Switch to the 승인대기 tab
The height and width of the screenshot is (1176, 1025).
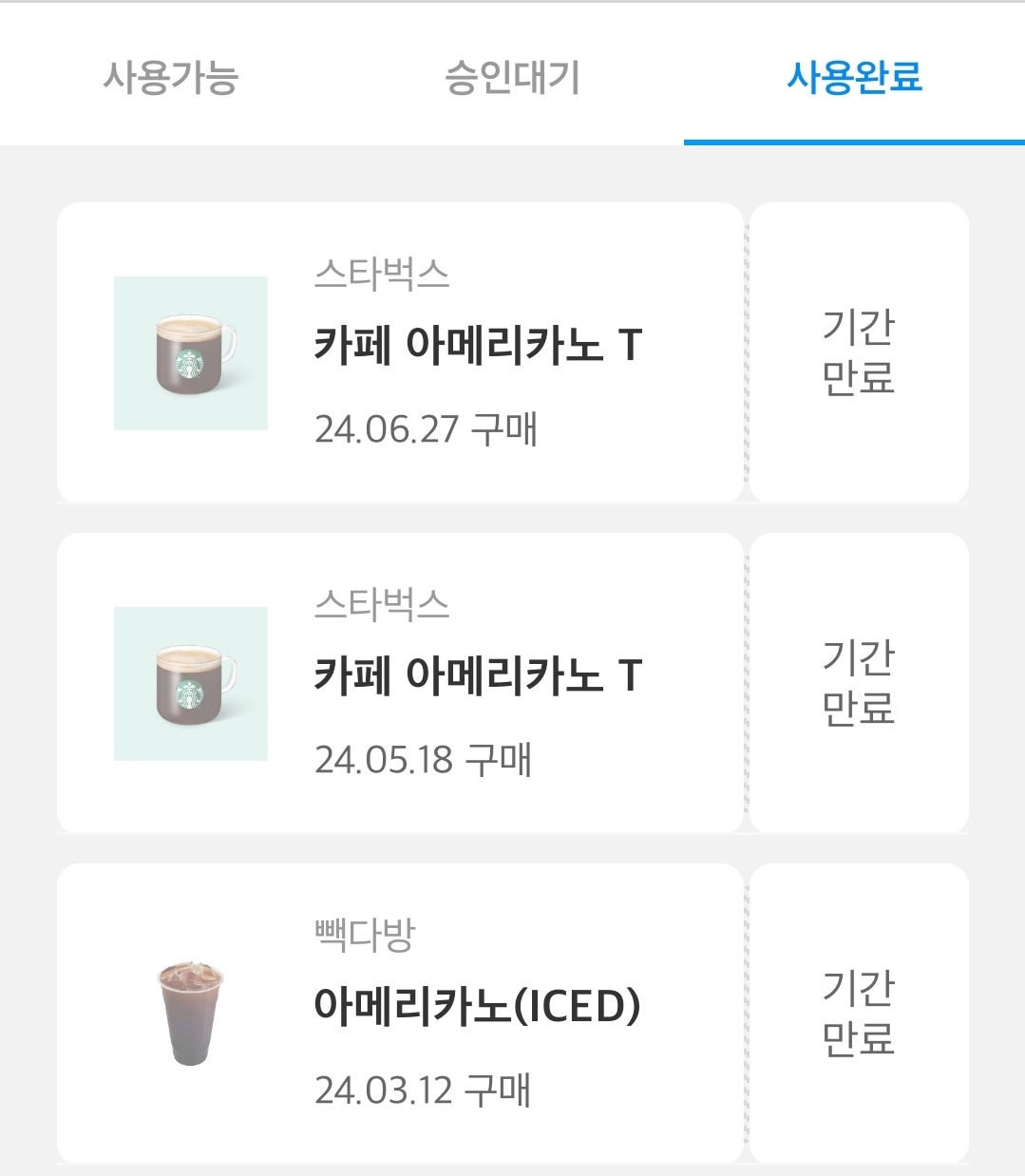(x=512, y=77)
